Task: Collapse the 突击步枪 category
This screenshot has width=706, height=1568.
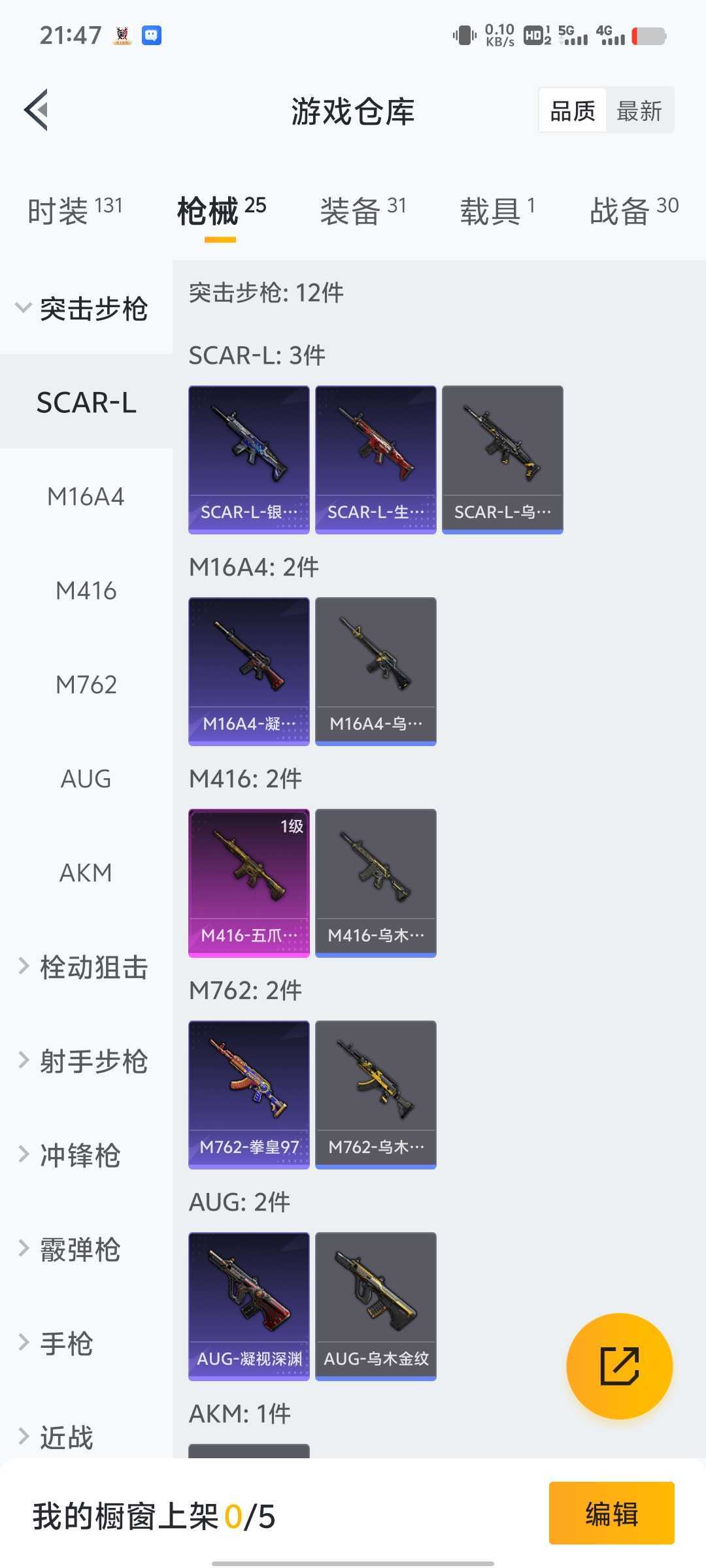Action: [92, 310]
